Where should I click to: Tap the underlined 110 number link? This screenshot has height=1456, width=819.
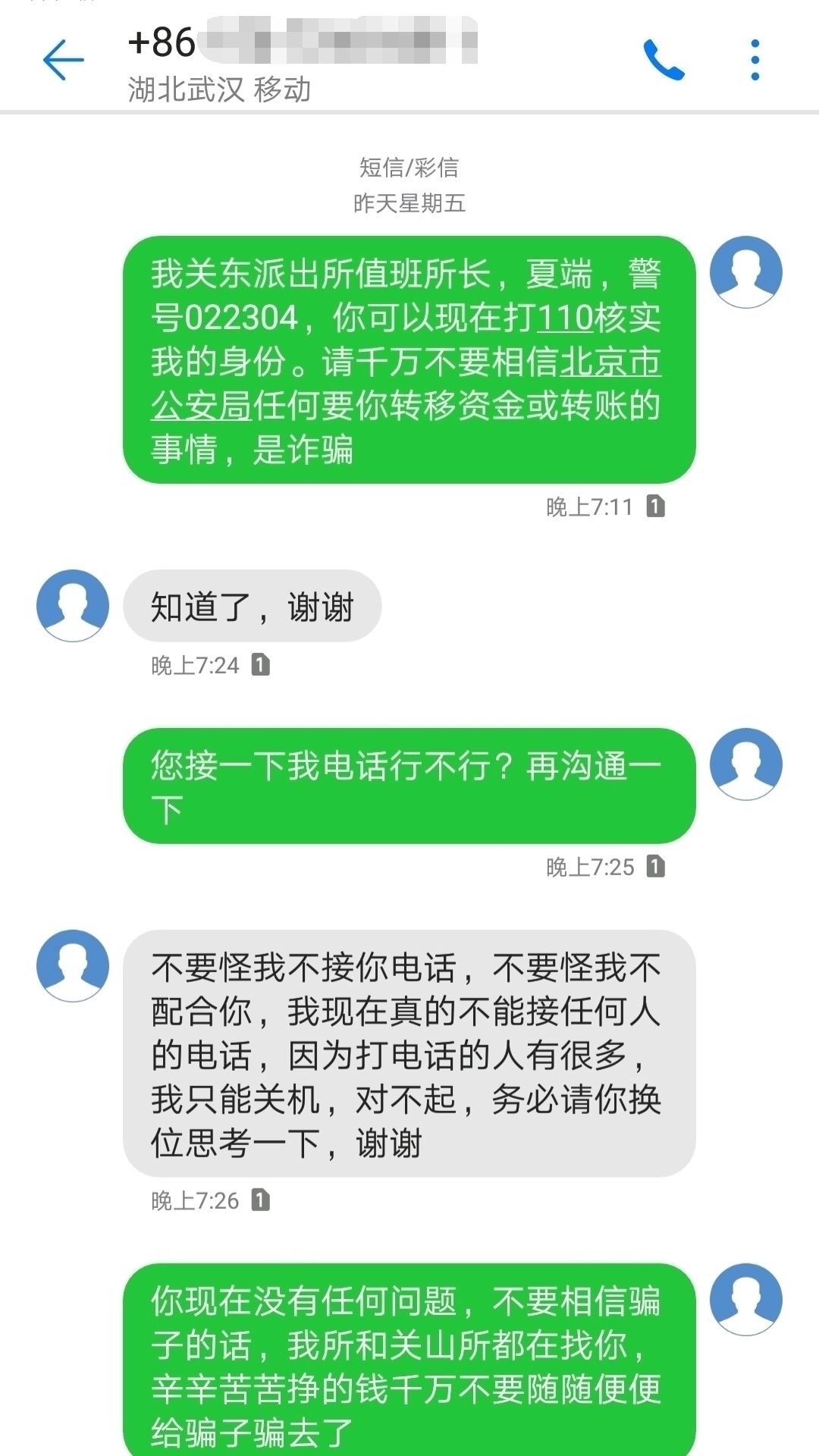tap(565, 318)
